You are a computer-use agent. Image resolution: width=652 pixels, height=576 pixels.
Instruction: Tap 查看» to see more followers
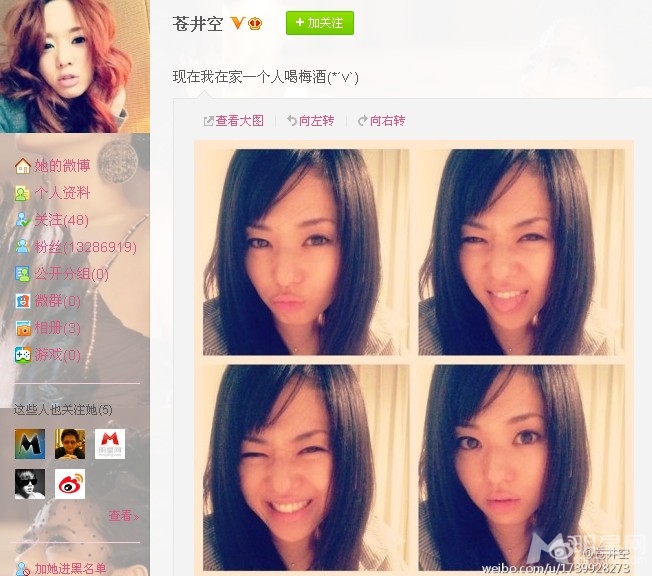click(123, 517)
